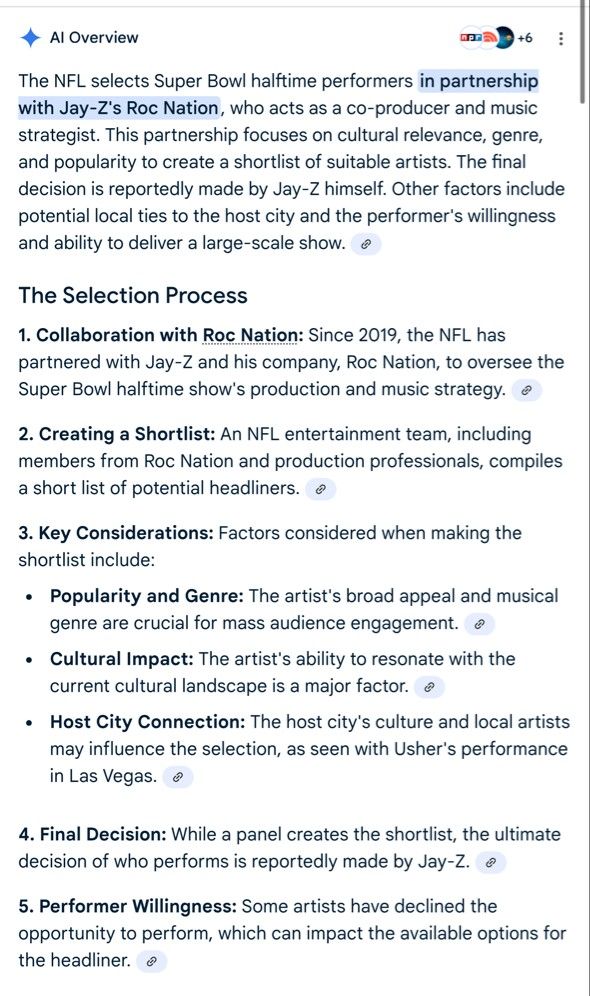Open source link for Cultural Impact
The width and height of the screenshot is (590, 996).
pyautogui.click(x=429, y=687)
